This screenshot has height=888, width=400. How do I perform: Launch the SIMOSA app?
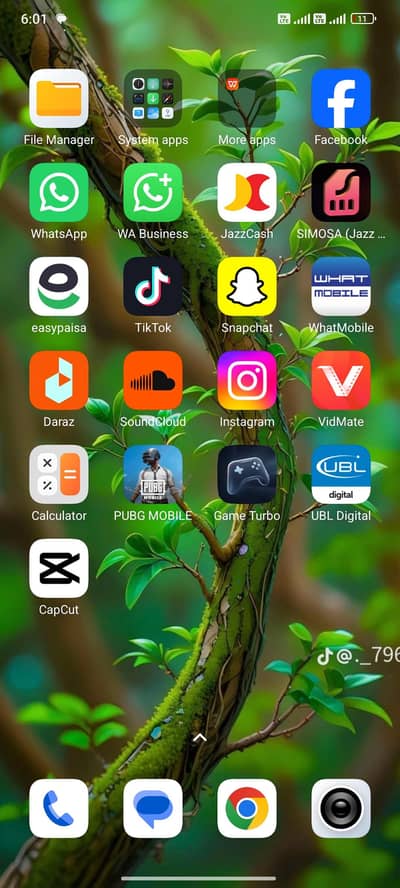pos(341,193)
